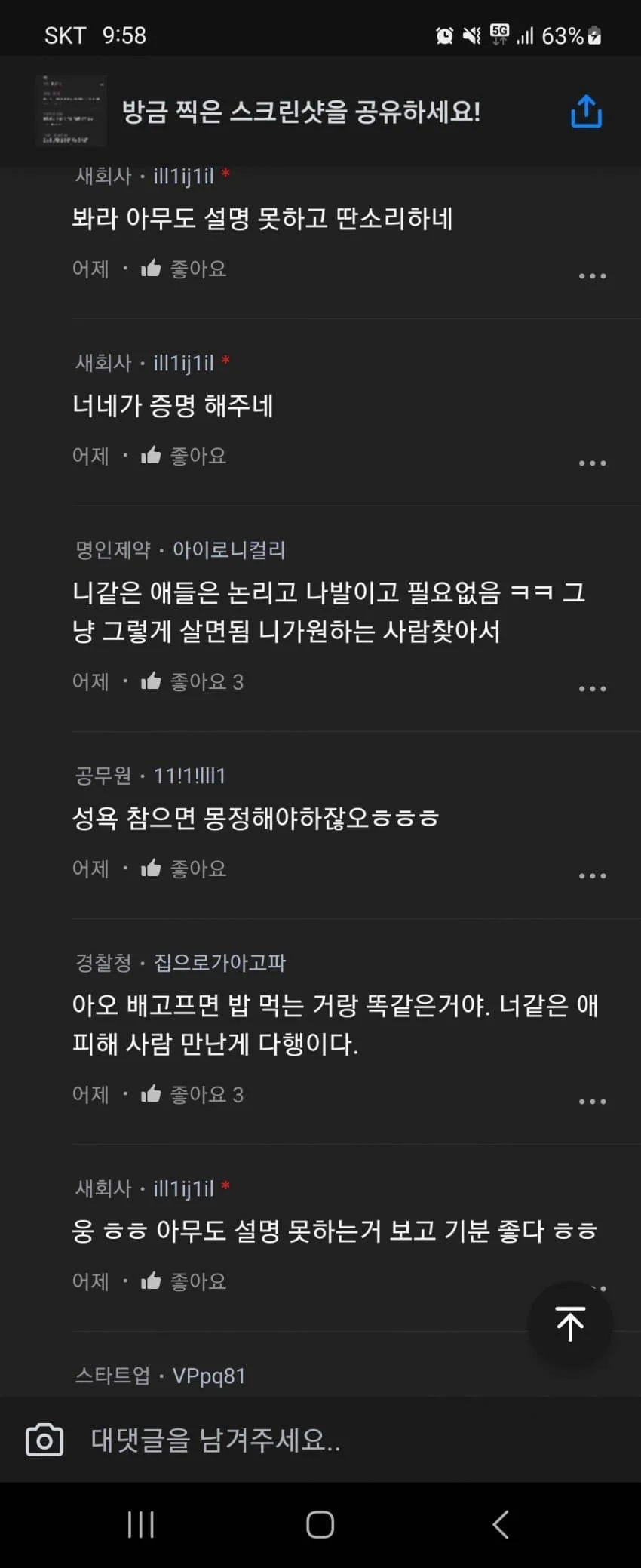The height and width of the screenshot is (1568, 641).
Task: Go back using the system back button
Action: coord(500,1524)
